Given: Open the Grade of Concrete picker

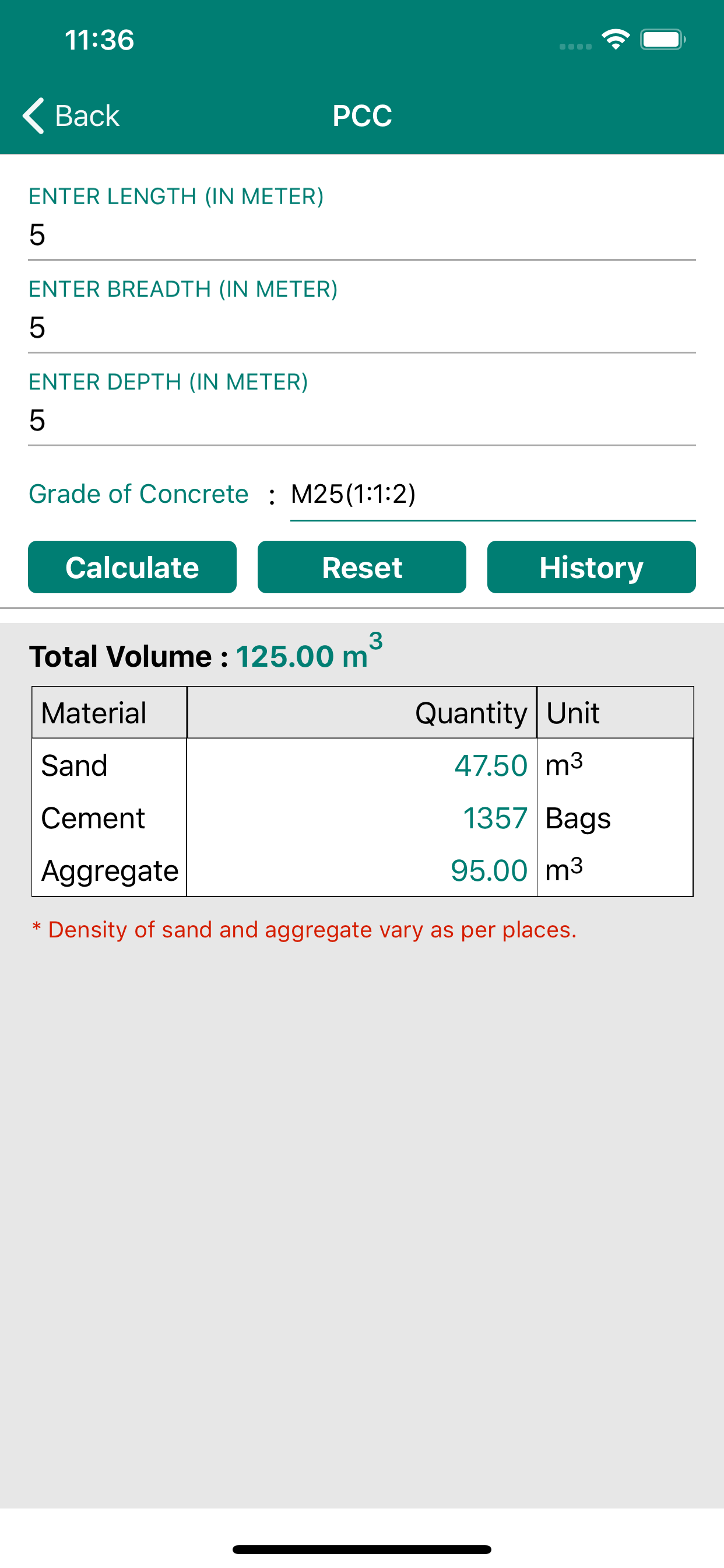Looking at the screenshot, I should (493, 495).
